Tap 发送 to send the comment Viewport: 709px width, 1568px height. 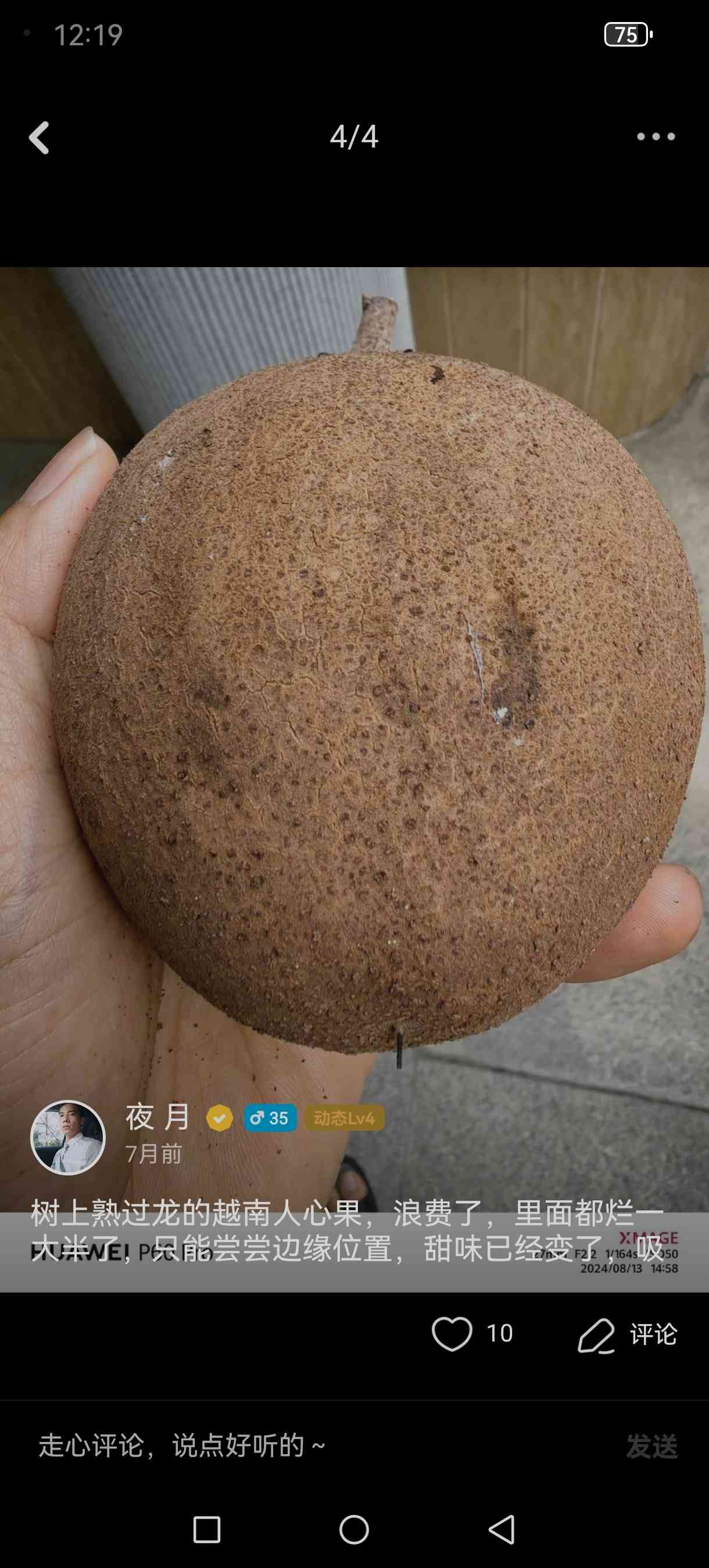tap(651, 1446)
